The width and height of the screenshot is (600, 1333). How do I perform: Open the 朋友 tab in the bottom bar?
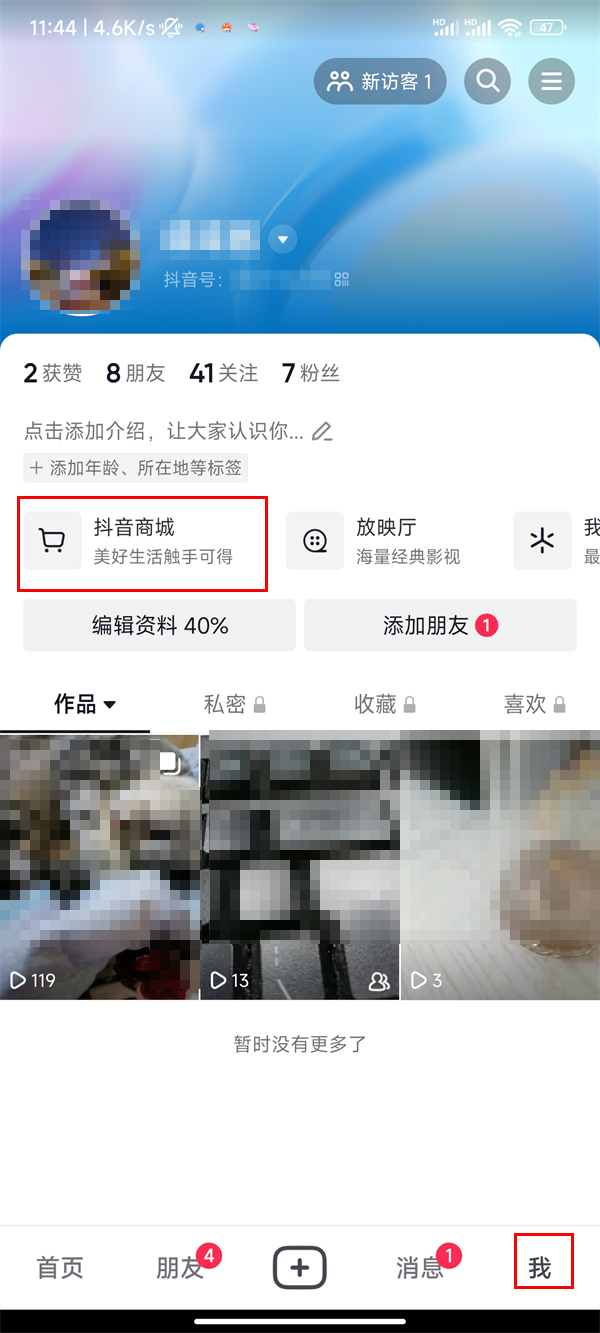(180, 1268)
